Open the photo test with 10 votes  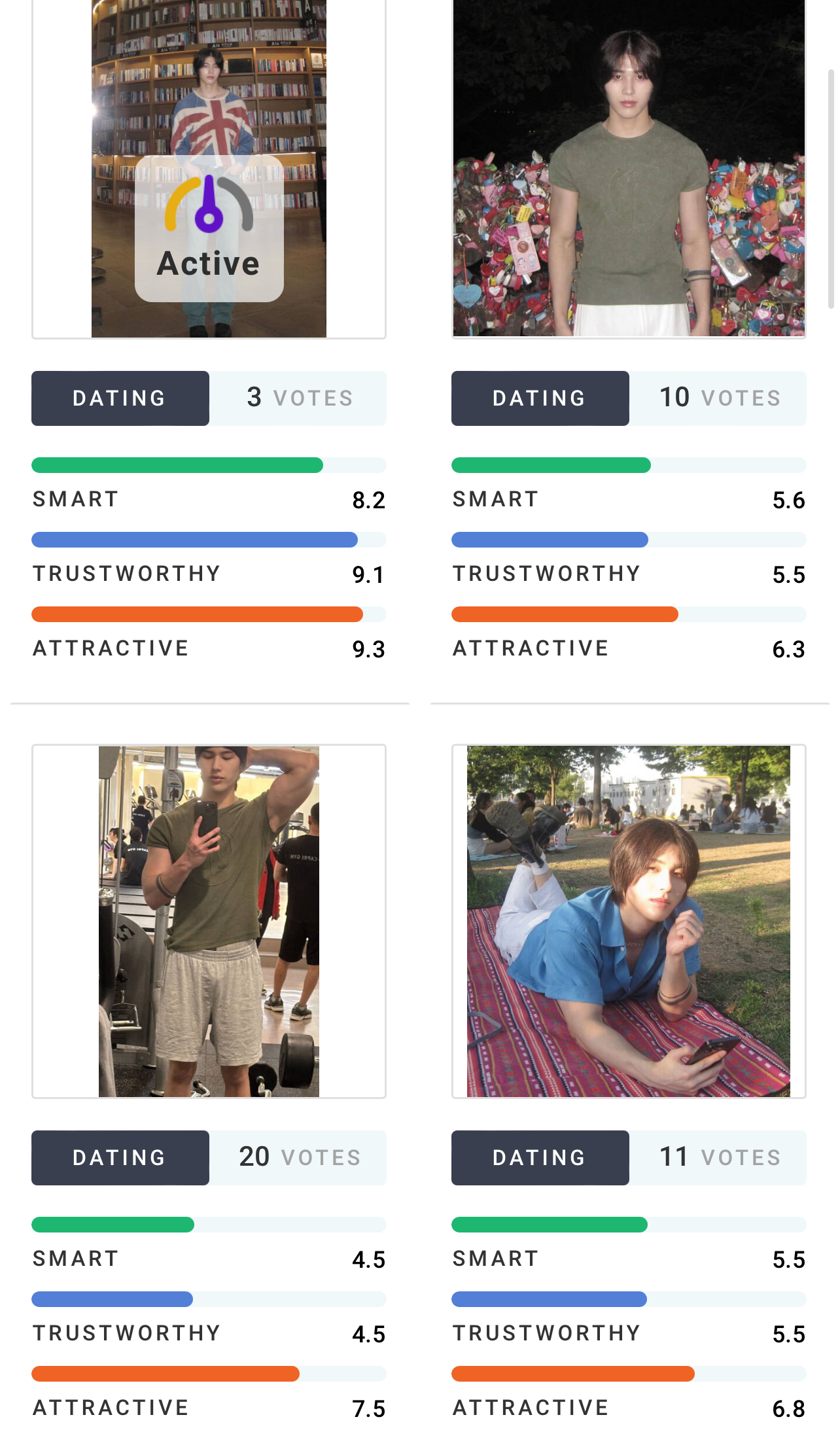[628, 168]
